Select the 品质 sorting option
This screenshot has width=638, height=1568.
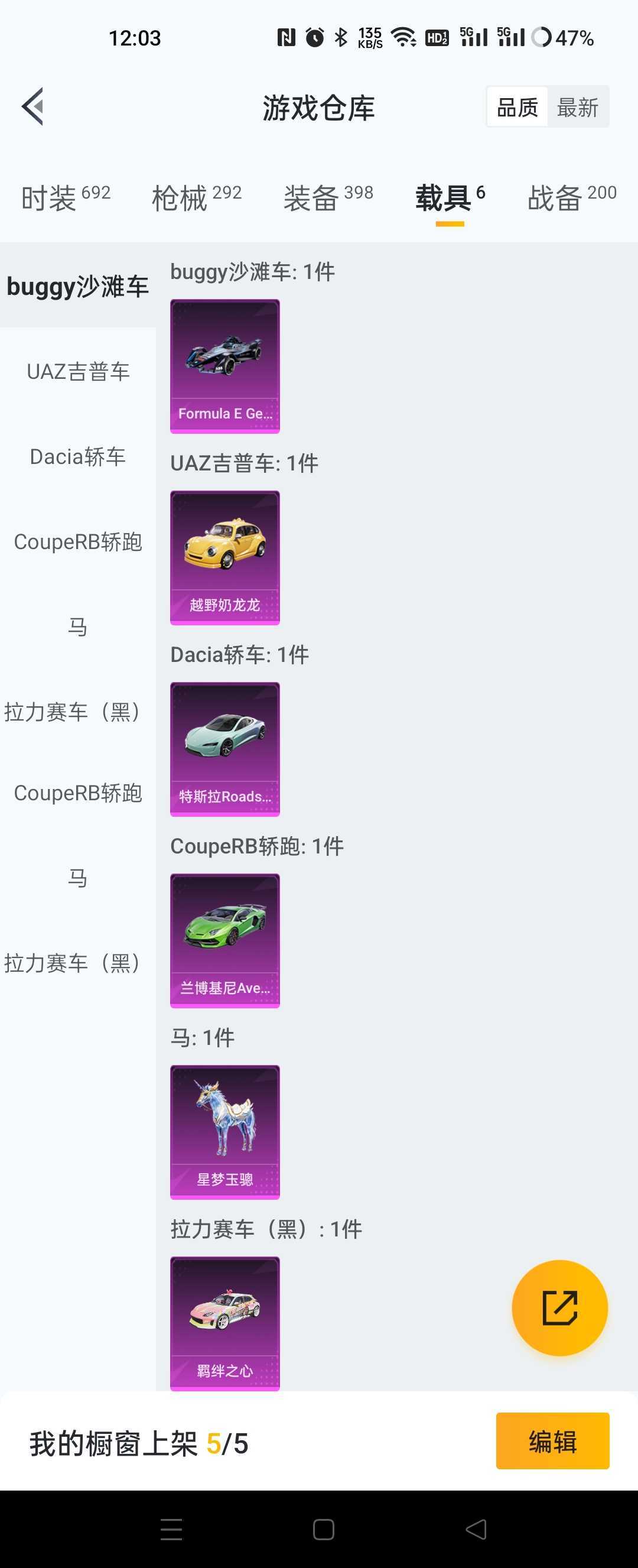pos(517,108)
